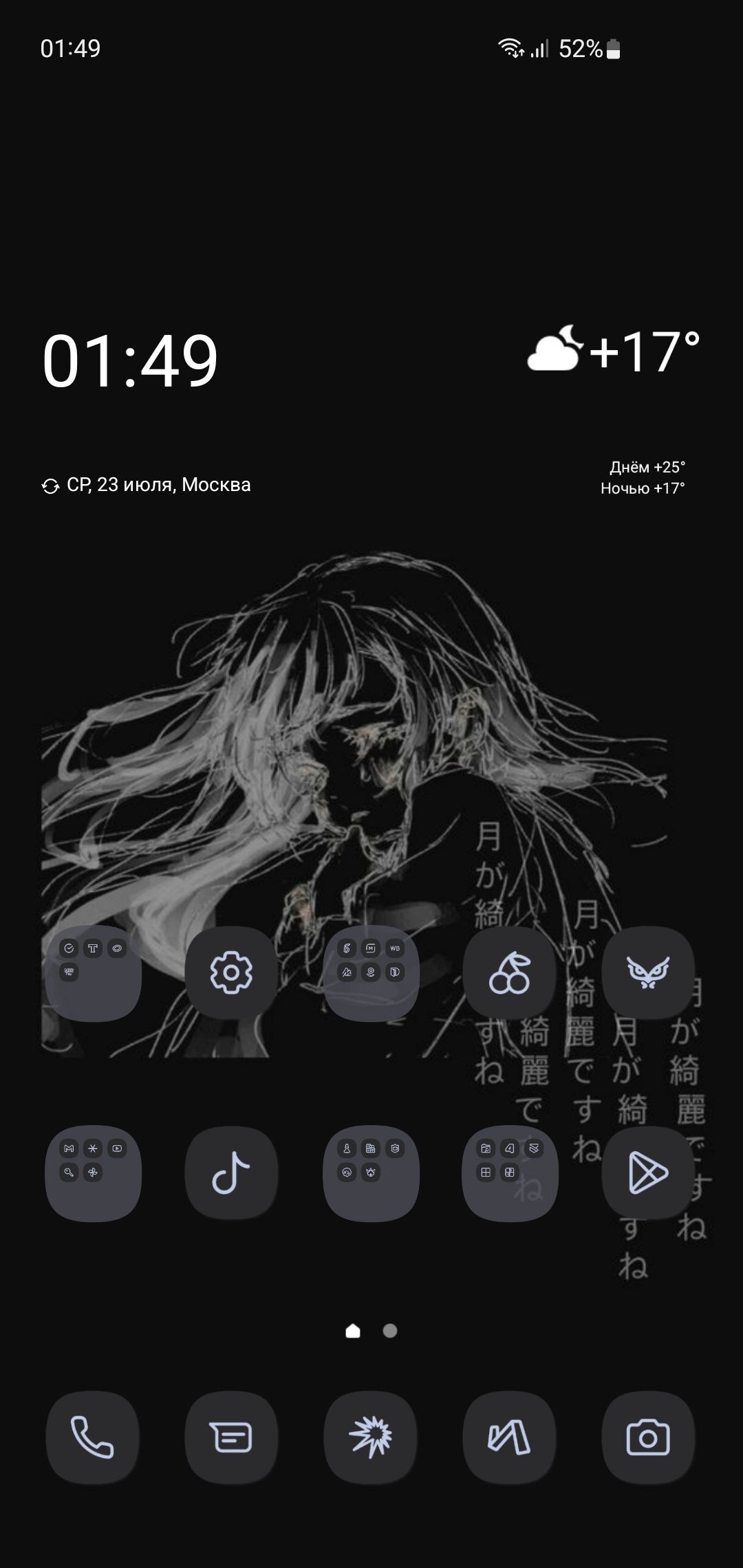Open the Messages app in the dock

[231, 1437]
